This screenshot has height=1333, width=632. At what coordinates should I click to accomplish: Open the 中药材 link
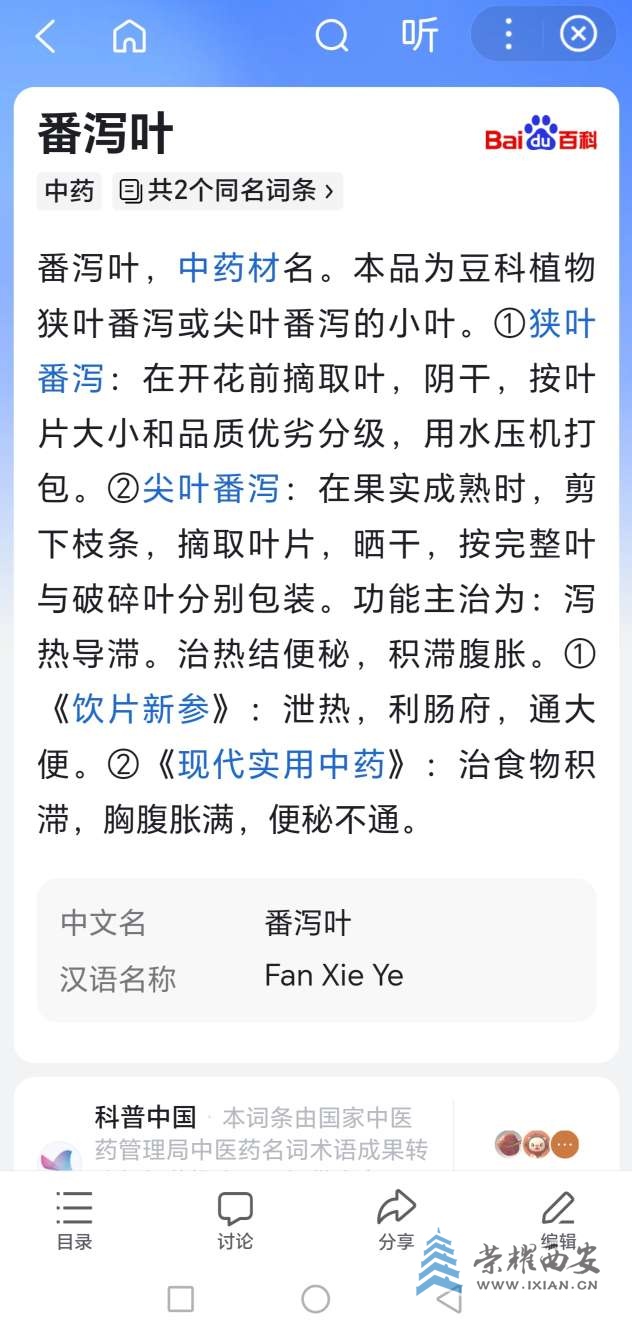(228, 268)
